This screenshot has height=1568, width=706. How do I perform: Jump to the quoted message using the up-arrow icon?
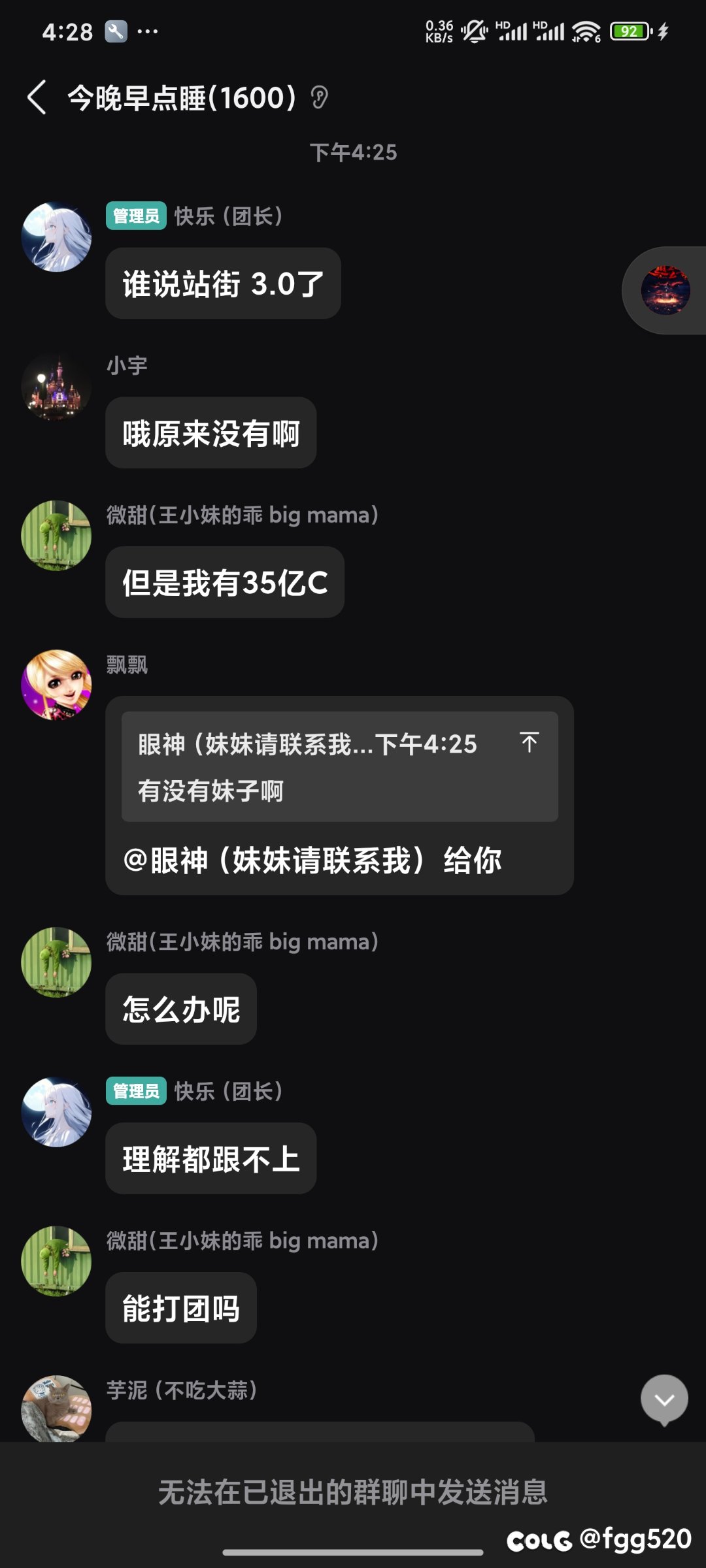click(x=529, y=742)
